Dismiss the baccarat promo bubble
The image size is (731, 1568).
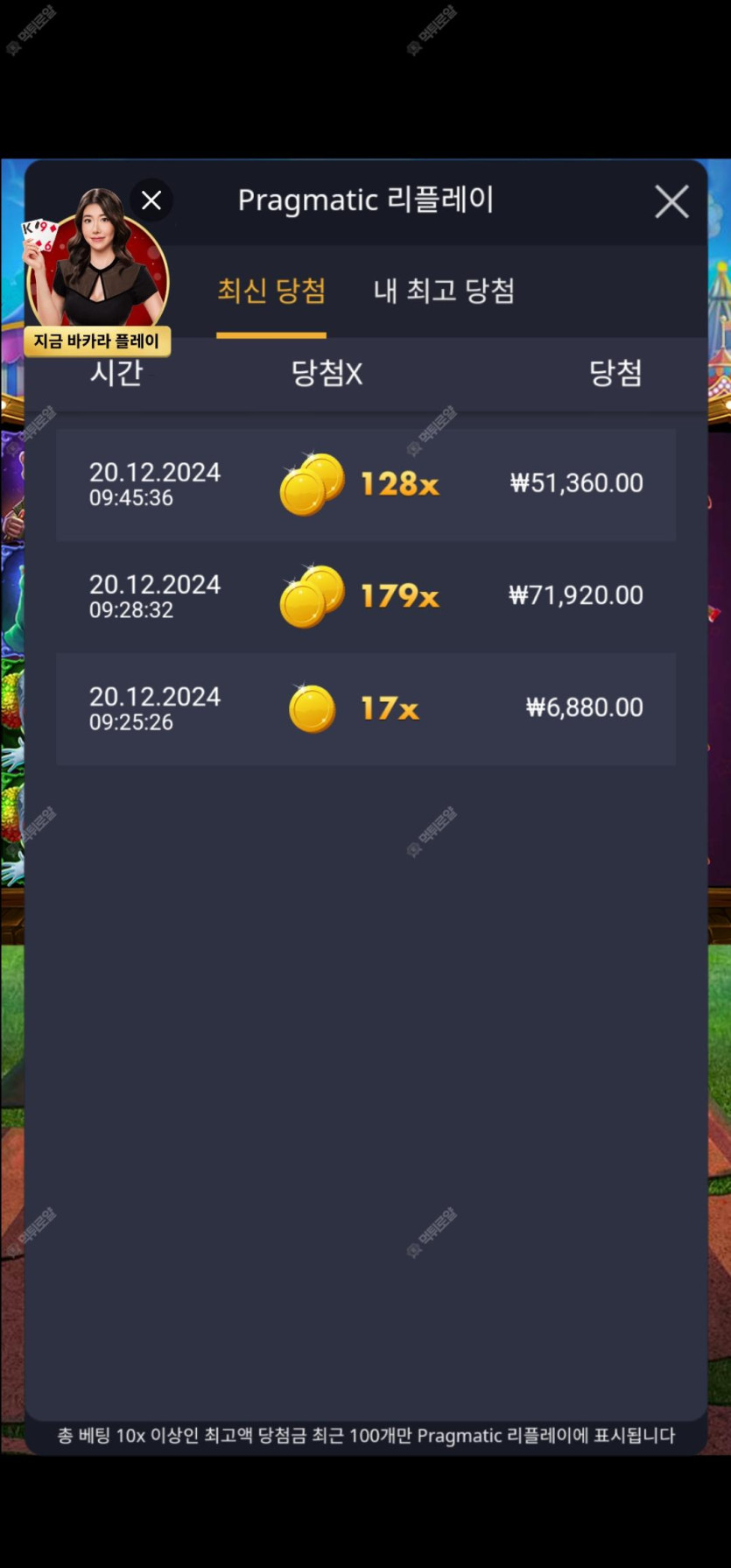(151, 200)
